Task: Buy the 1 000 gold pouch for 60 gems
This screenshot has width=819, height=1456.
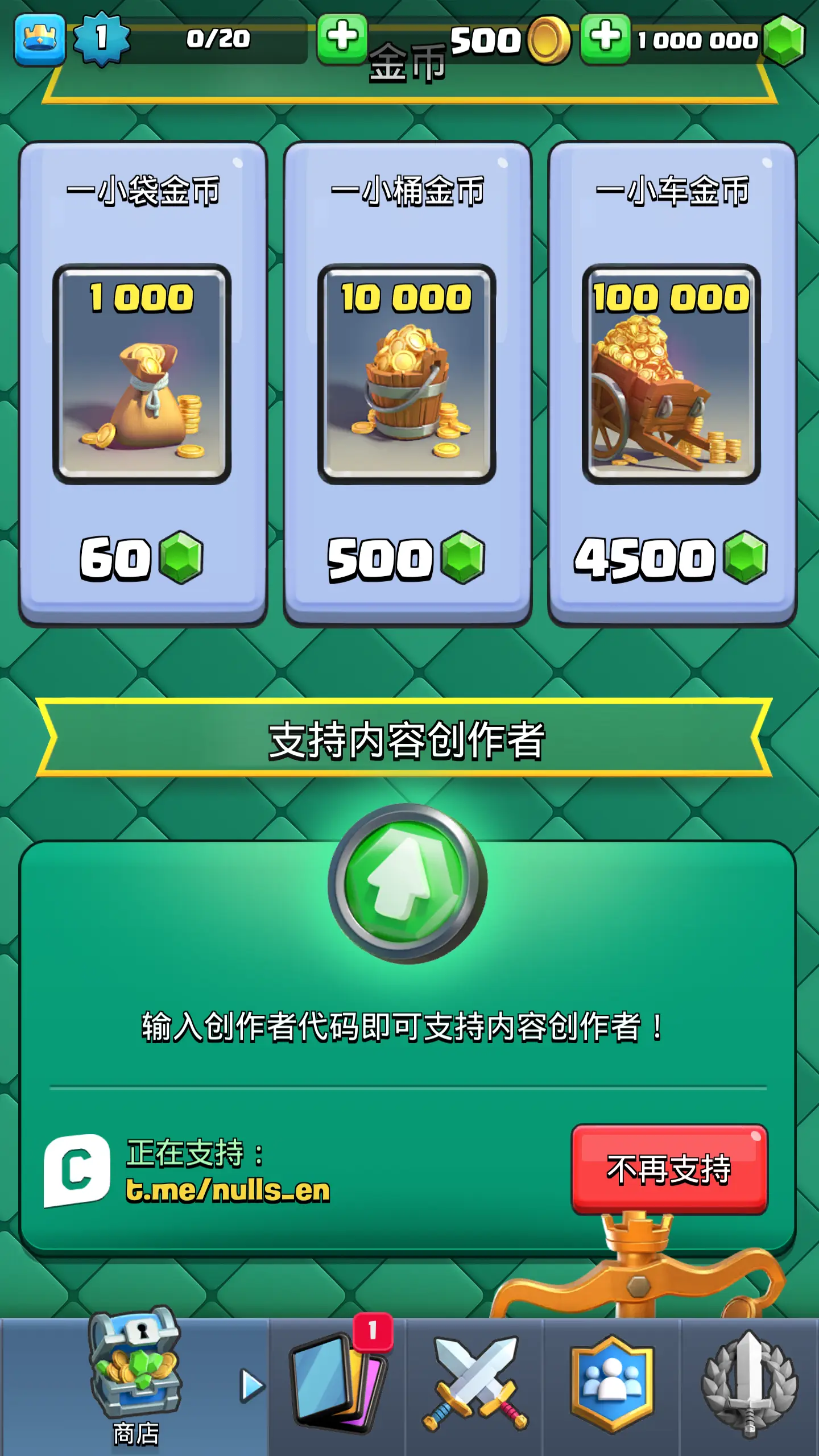Action: (142, 384)
